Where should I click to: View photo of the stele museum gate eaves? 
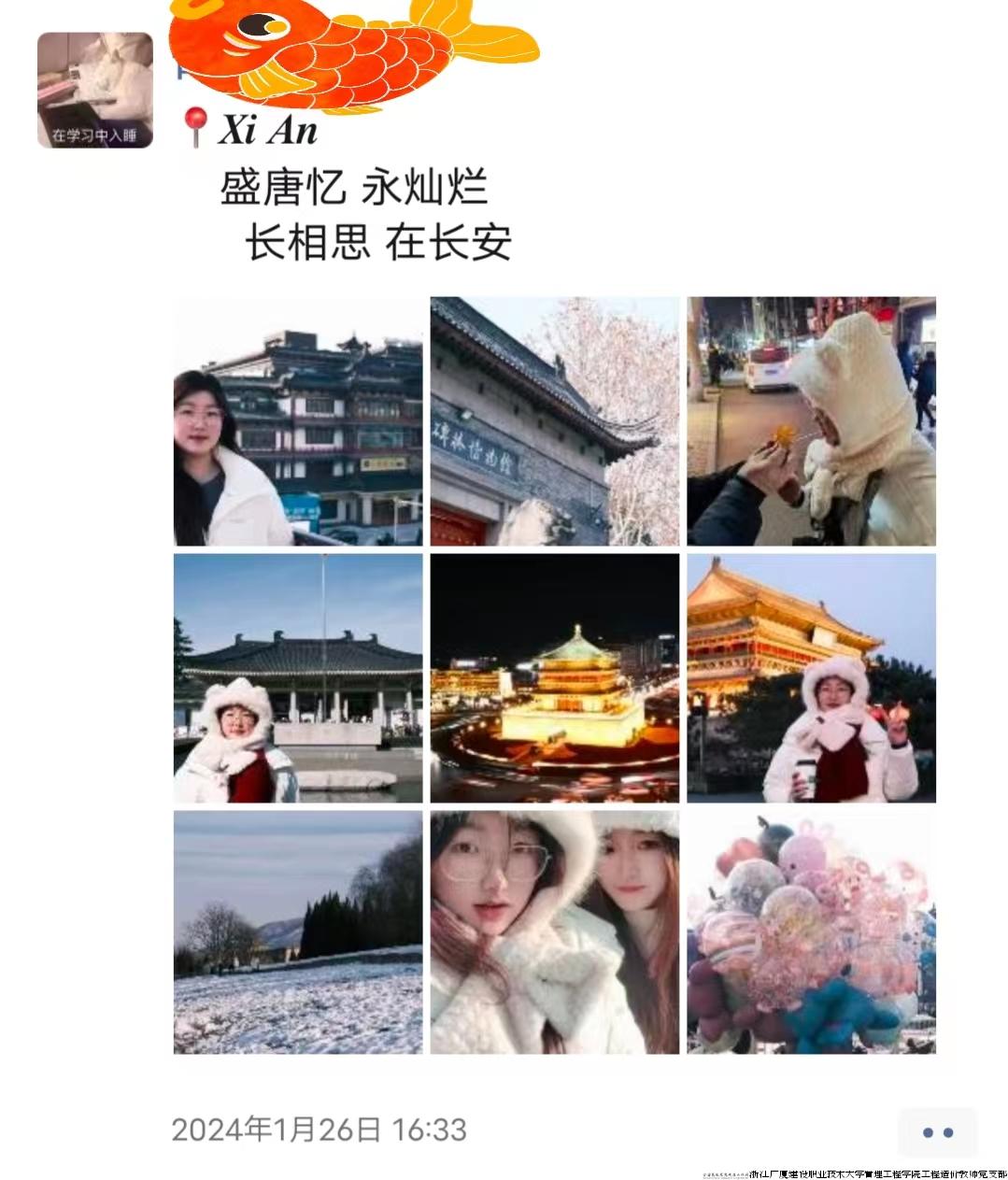pos(555,421)
